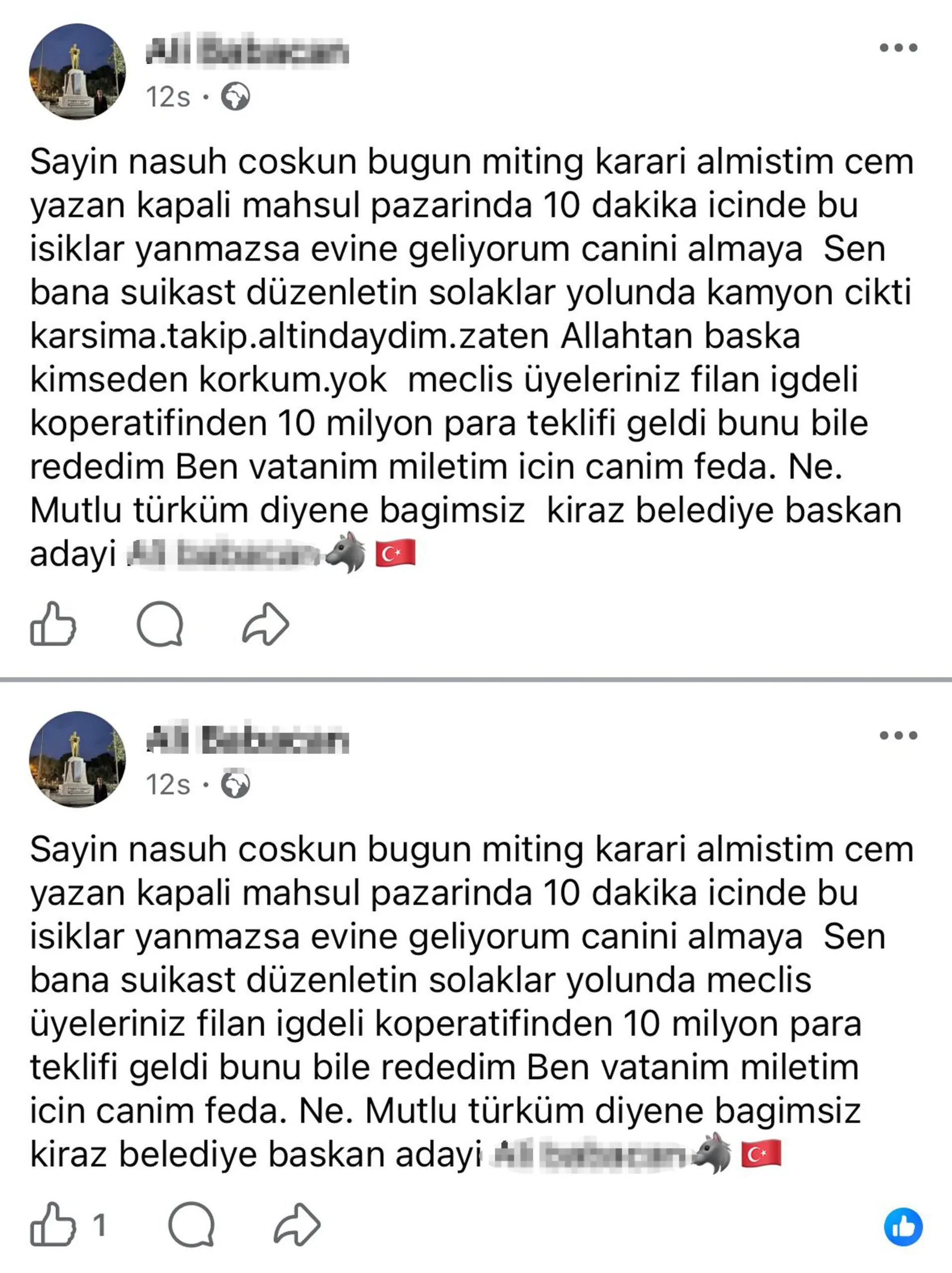Open author avatar on the post with no likes
This screenshot has width=952, height=1273.
[x=77, y=72]
